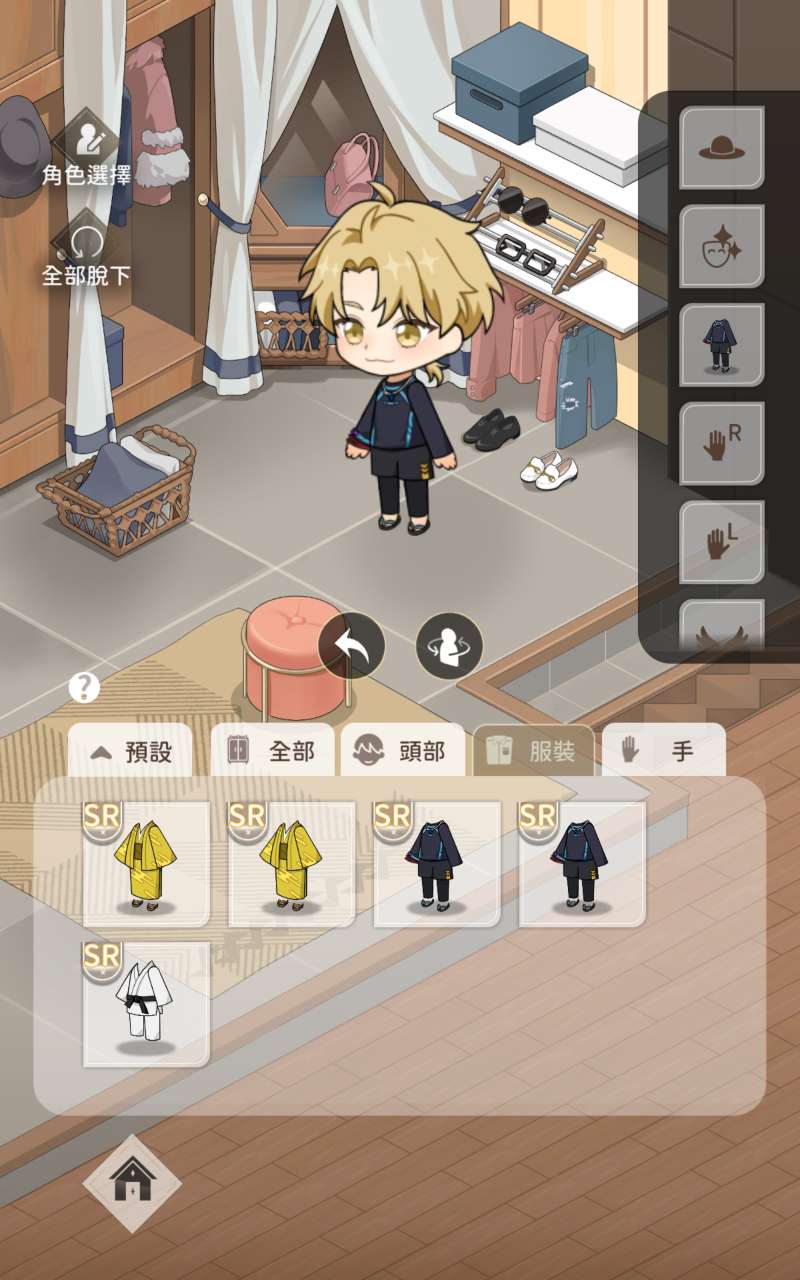Open the wings accessory slot

(721, 628)
